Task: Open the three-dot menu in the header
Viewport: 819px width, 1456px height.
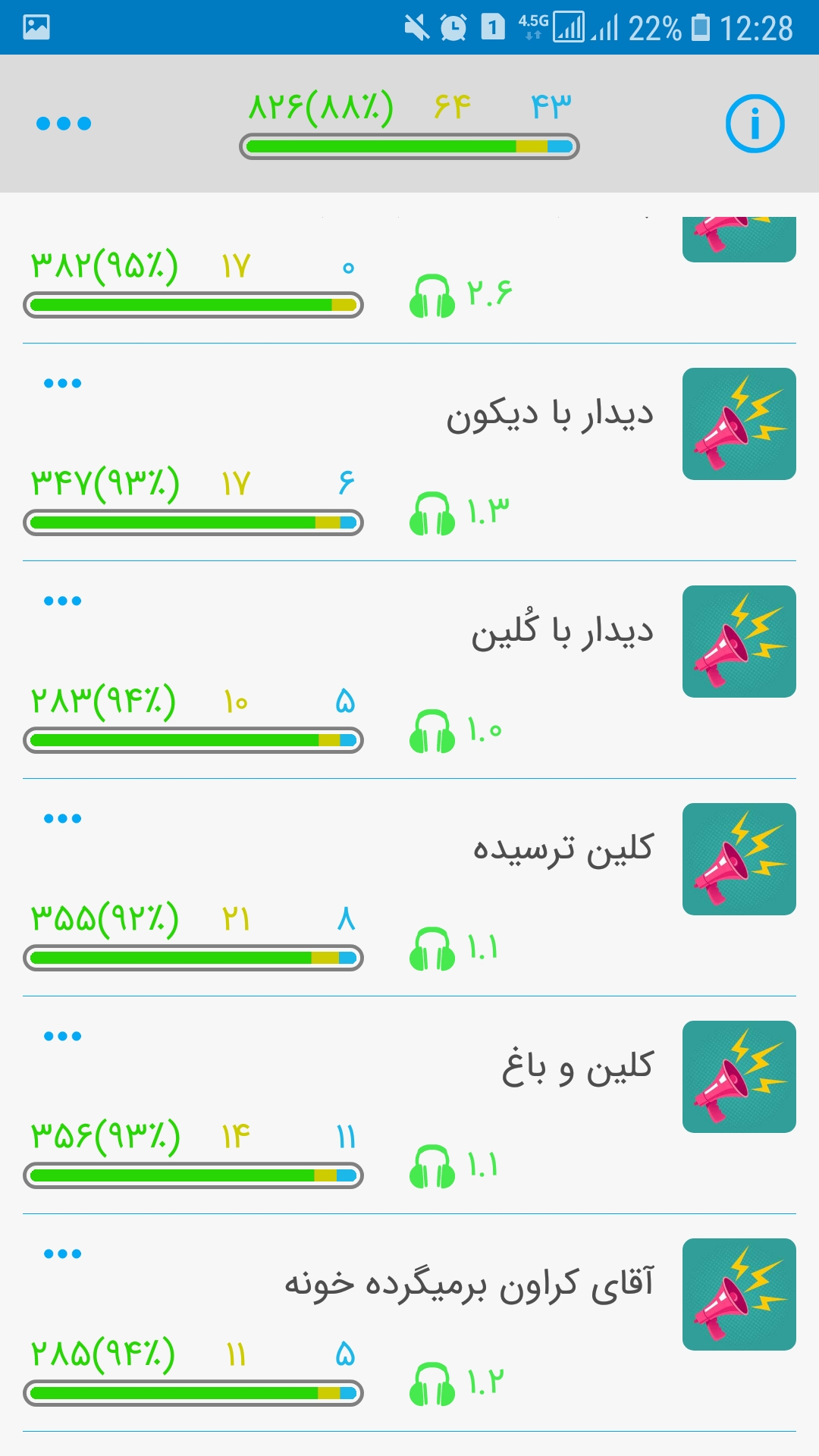Action: point(64,124)
